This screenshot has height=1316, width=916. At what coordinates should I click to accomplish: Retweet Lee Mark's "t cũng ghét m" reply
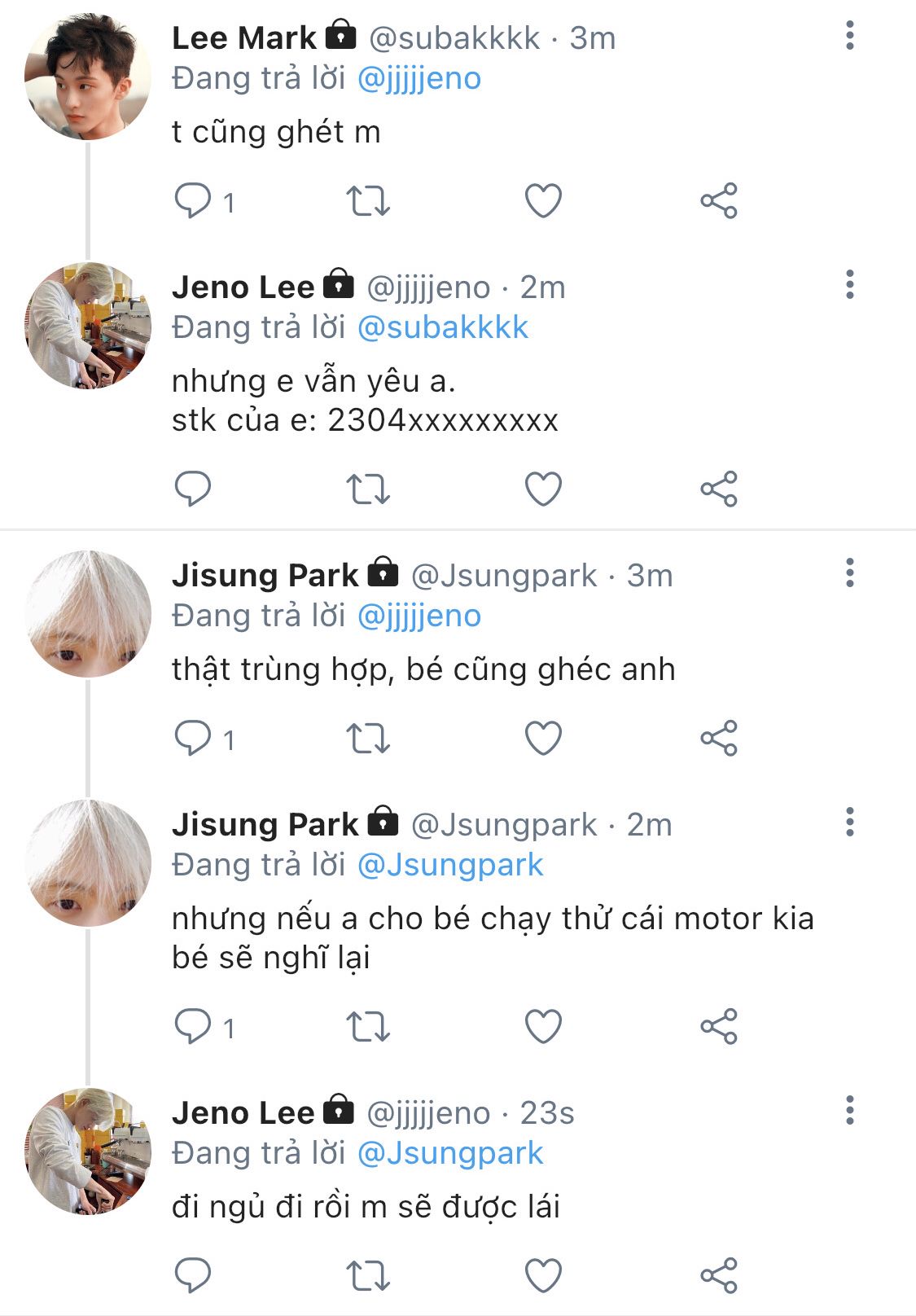pyautogui.click(x=368, y=201)
